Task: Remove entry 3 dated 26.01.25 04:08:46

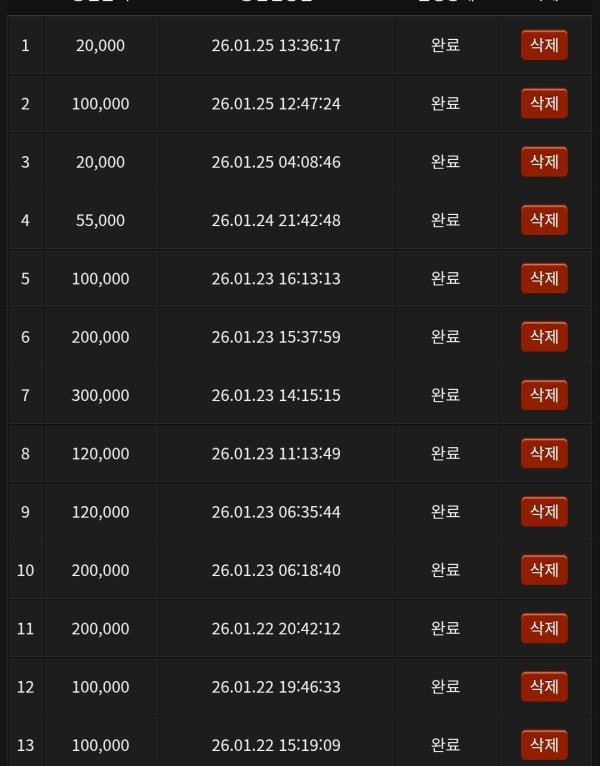Action: point(544,162)
